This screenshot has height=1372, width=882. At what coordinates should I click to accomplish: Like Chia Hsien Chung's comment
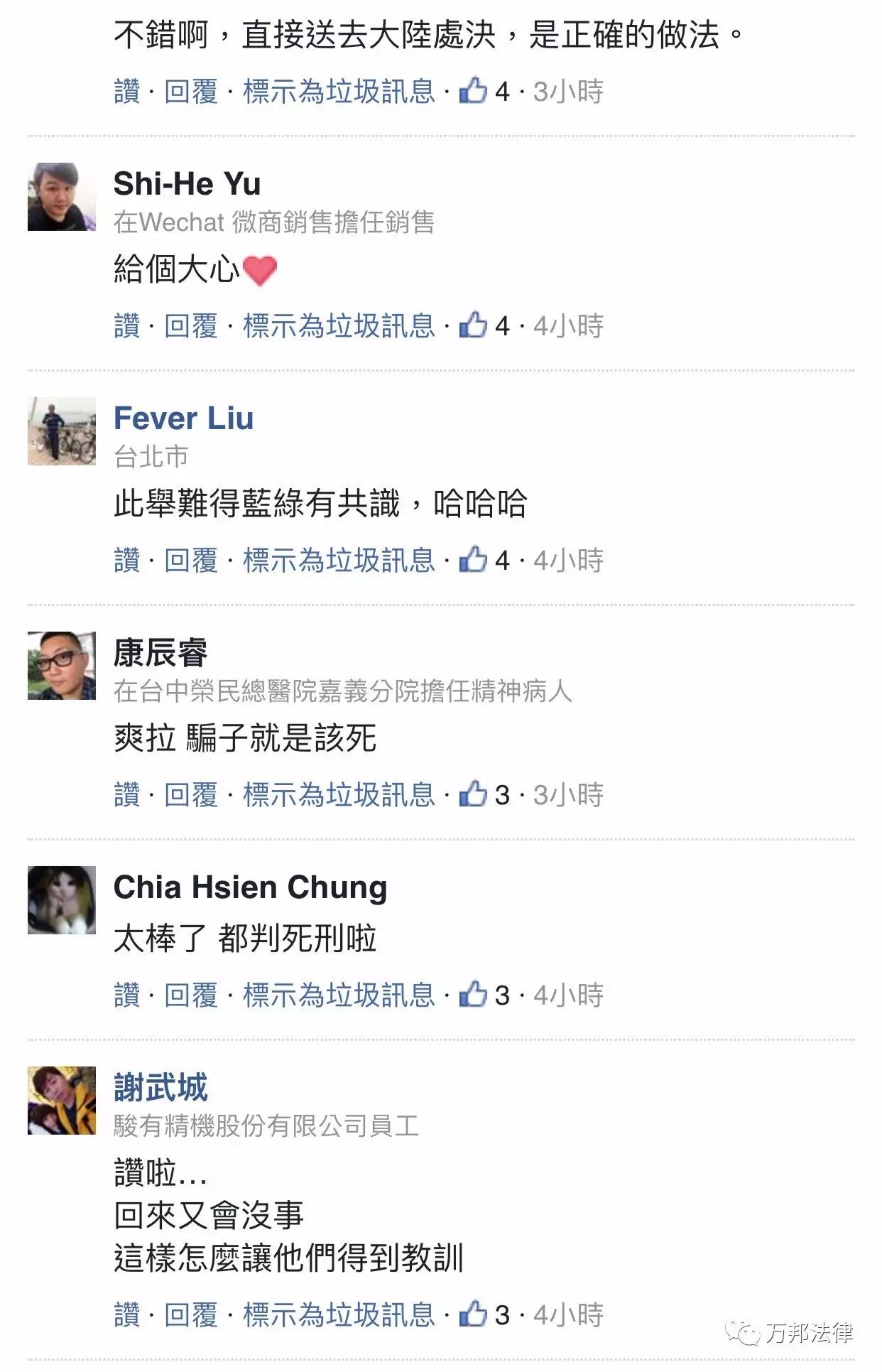point(127,995)
